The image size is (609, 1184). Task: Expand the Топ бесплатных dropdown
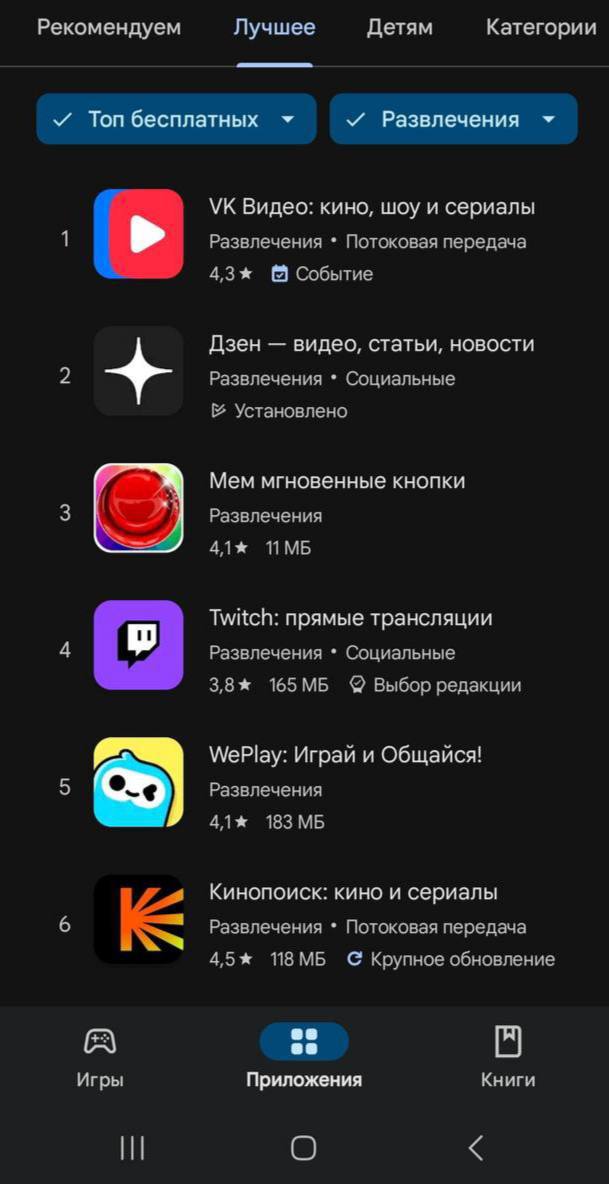pyautogui.click(x=176, y=120)
